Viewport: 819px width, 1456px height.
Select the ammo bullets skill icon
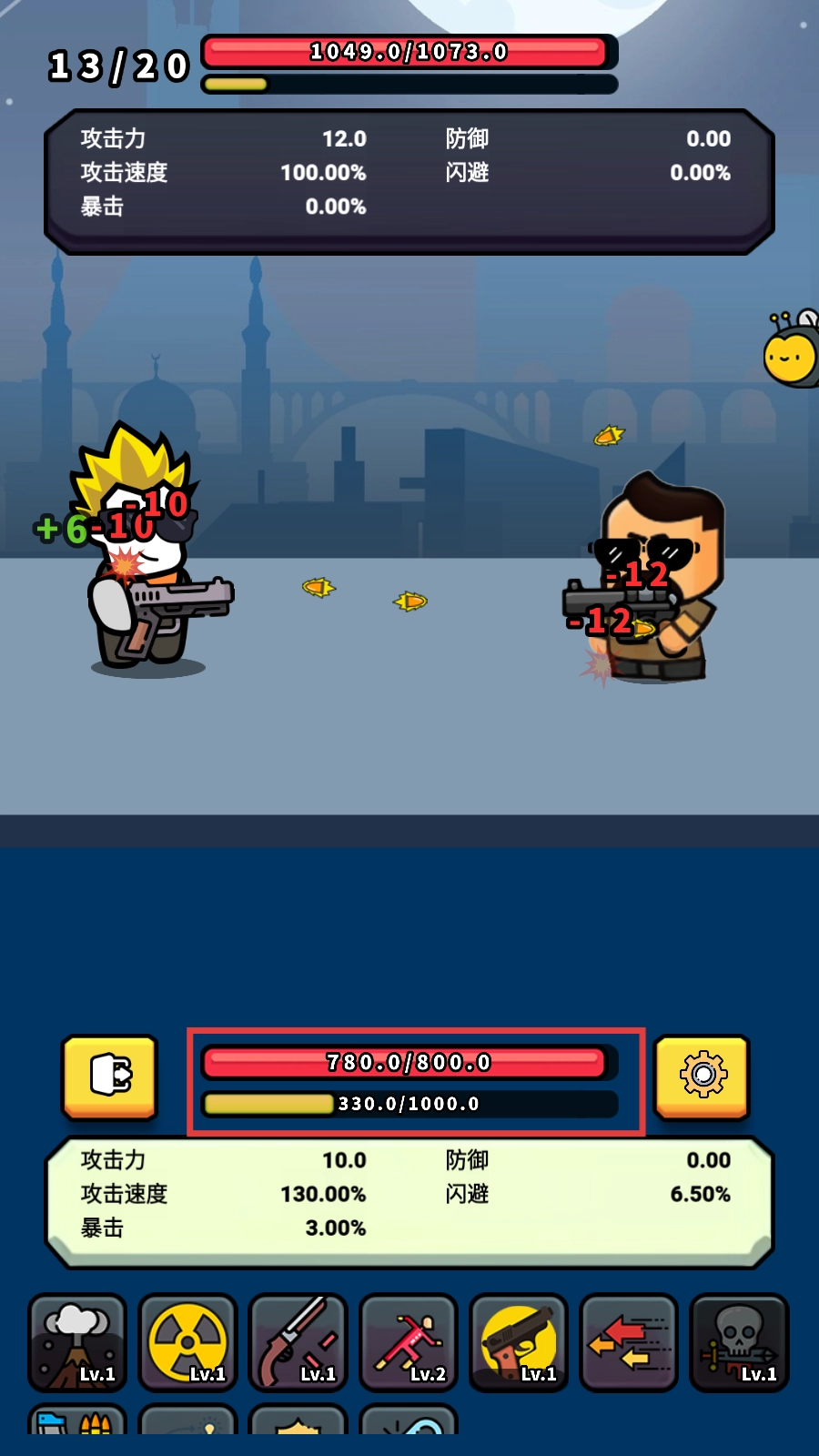coord(77,1421)
